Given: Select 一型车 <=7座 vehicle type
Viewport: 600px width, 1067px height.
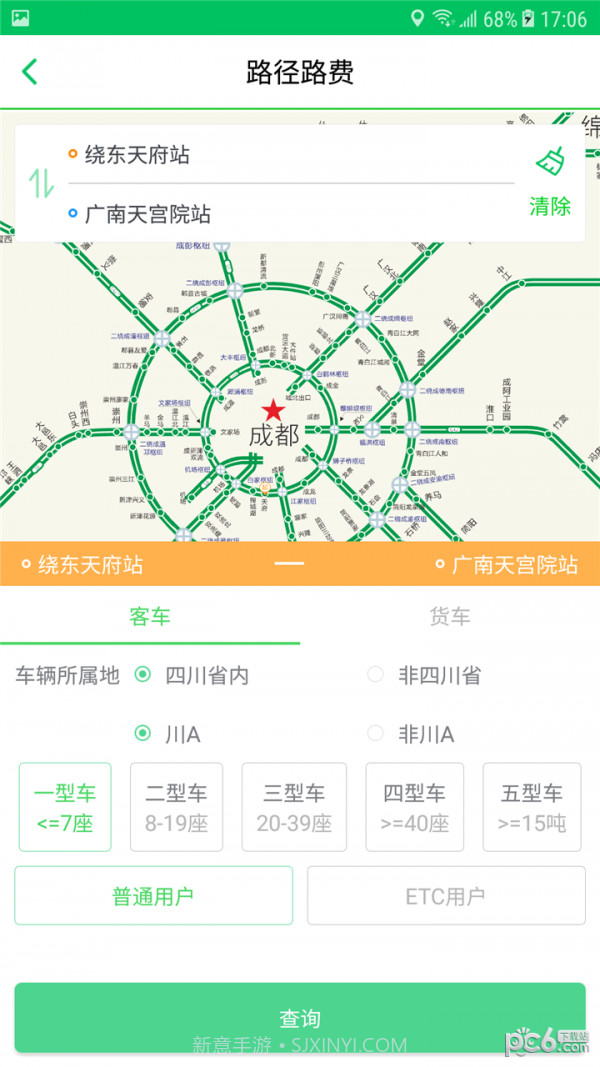Looking at the screenshot, I should point(65,807).
